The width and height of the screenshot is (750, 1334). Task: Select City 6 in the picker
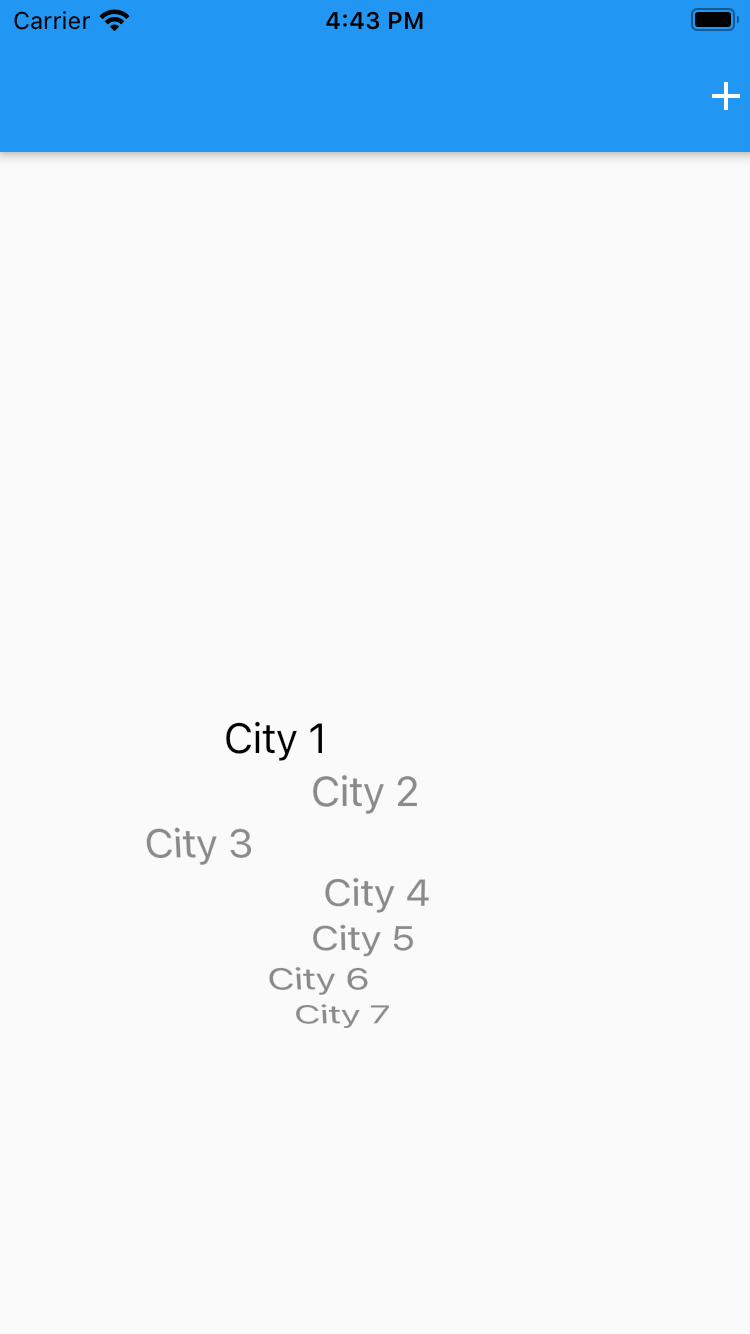[318, 979]
